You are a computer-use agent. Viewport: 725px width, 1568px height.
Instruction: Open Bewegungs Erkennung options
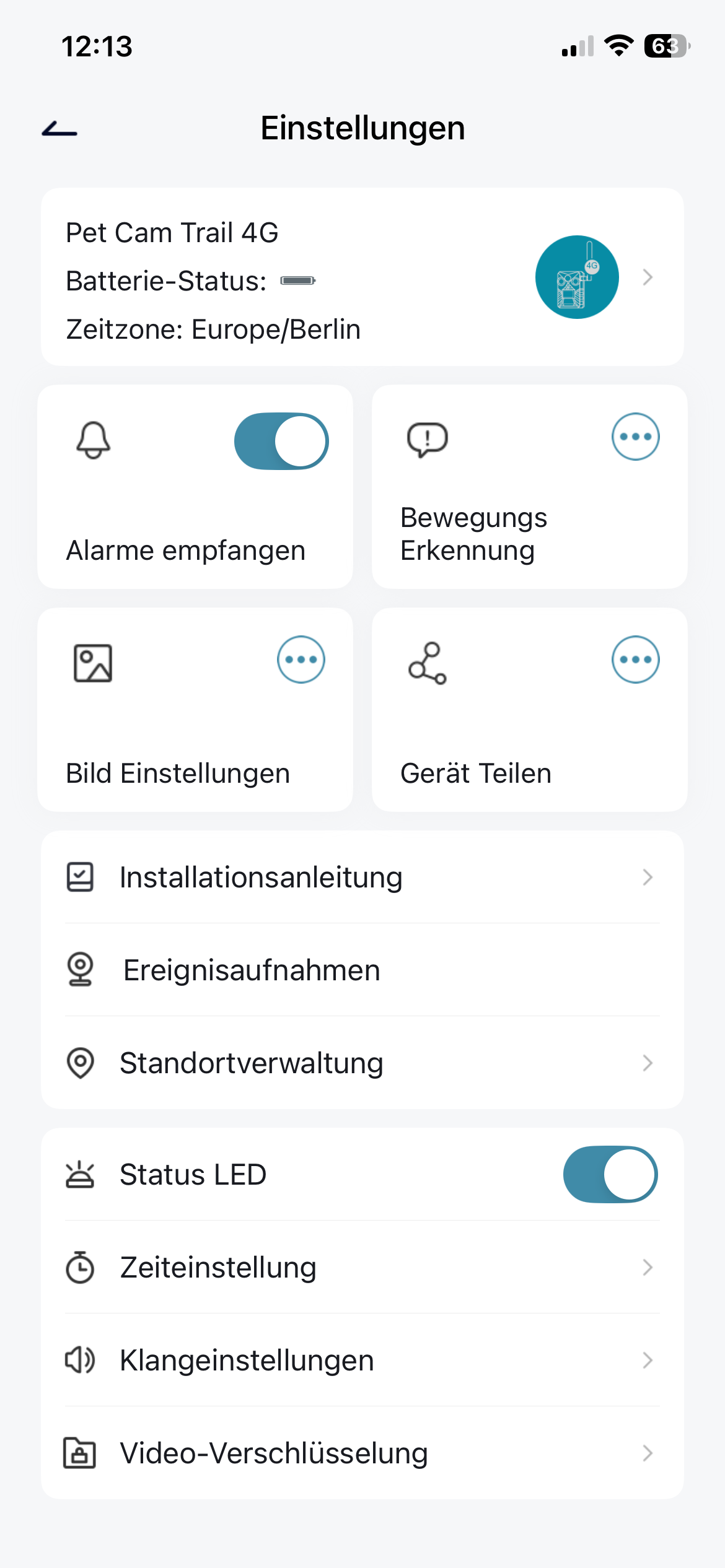click(635, 437)
